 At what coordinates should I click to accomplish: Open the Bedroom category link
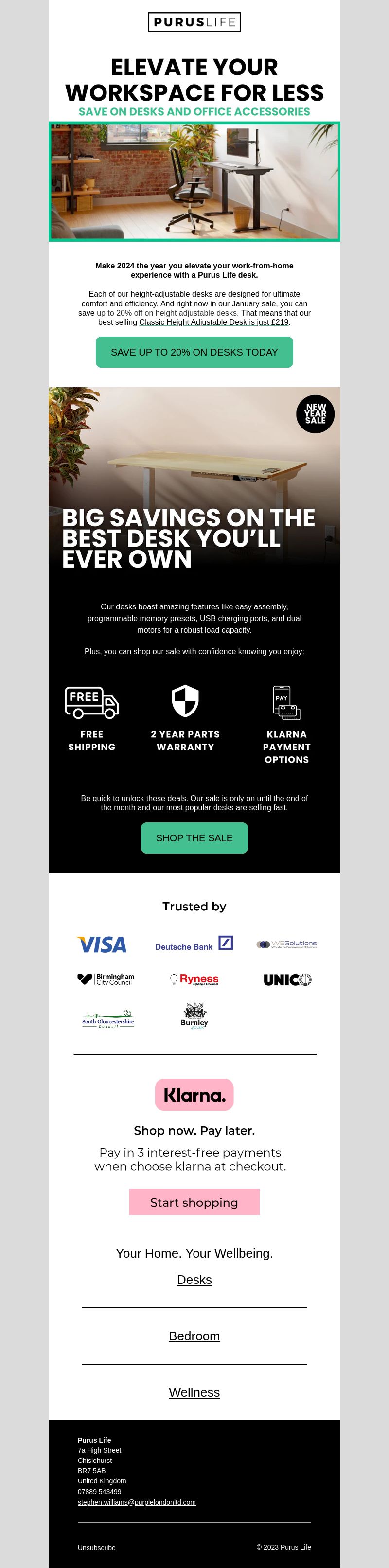pos(194,1336)
